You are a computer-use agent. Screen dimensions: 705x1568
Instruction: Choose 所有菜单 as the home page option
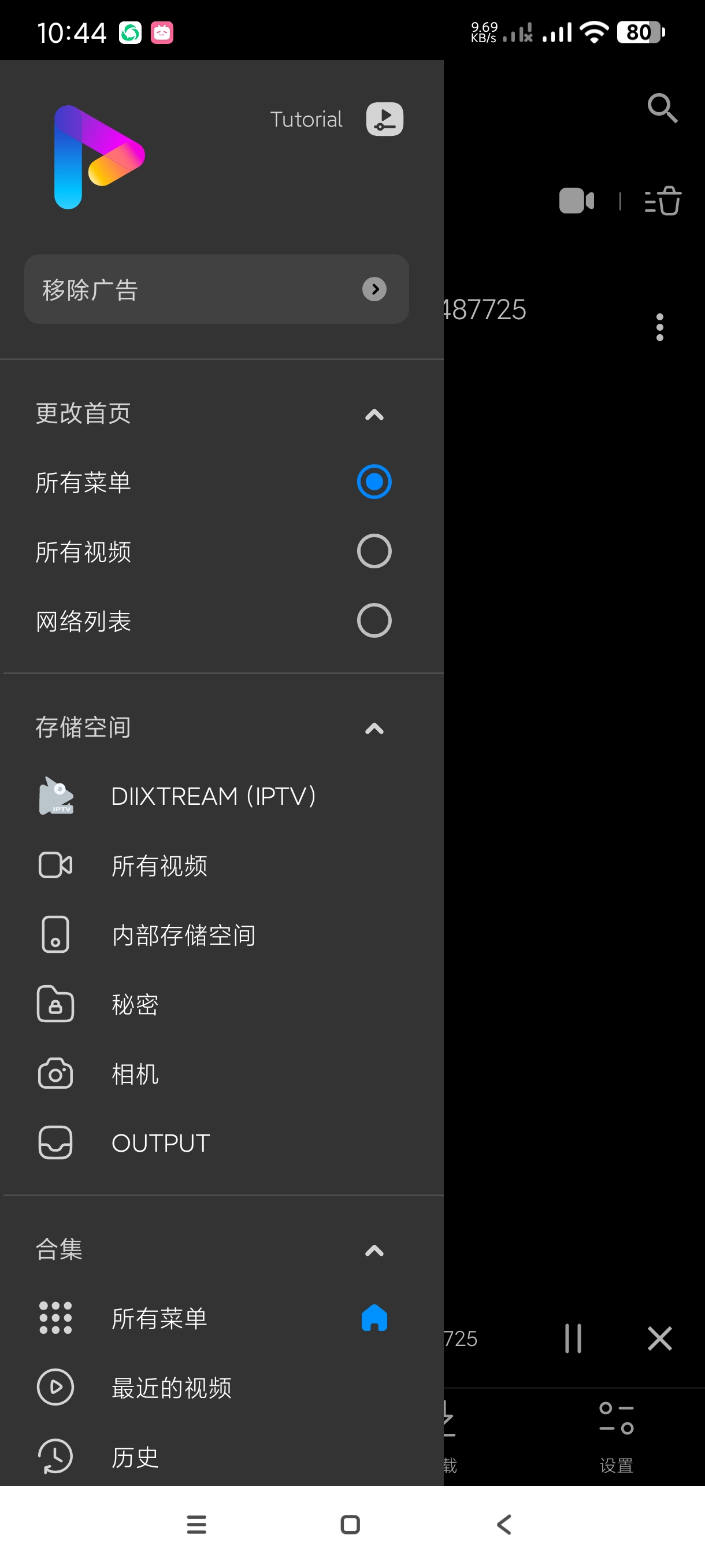click(x=373, y=482)
